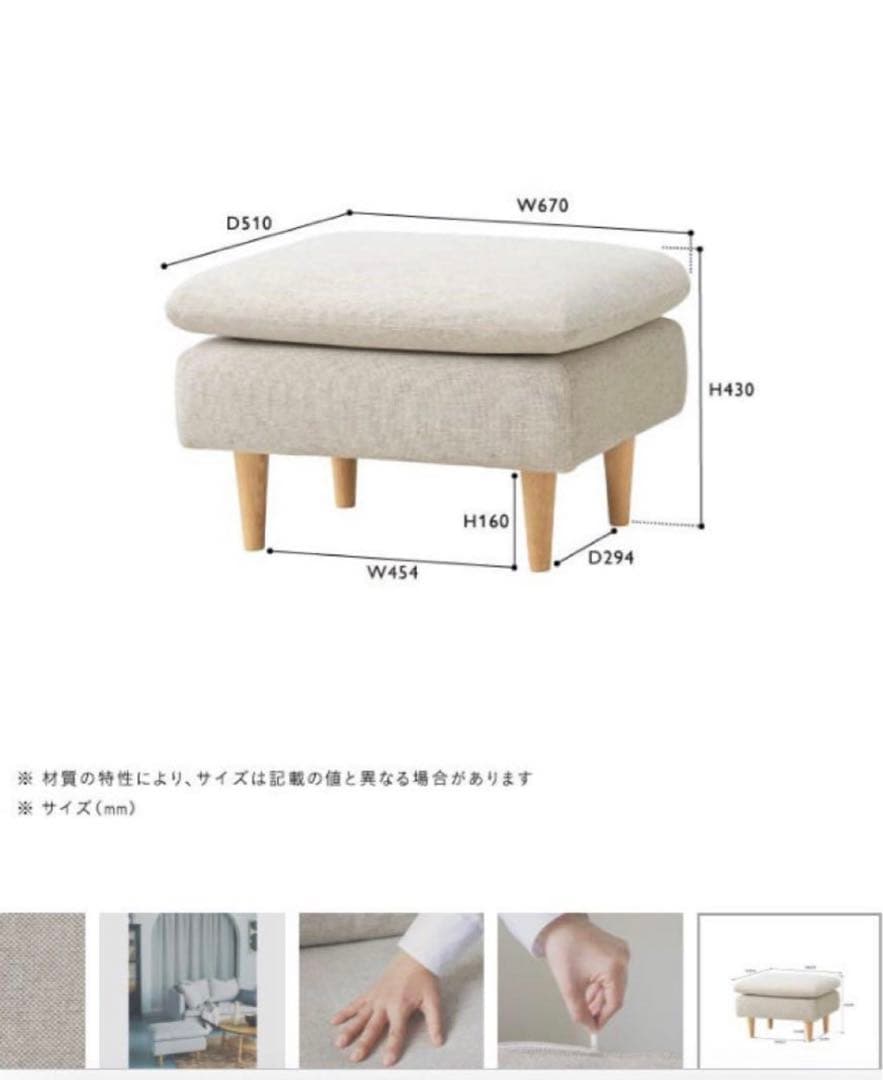The image size is (883, 1080).
Task: Select the ottoman dimensions diagram thumbnail
Action: click(x=790, y=989)
